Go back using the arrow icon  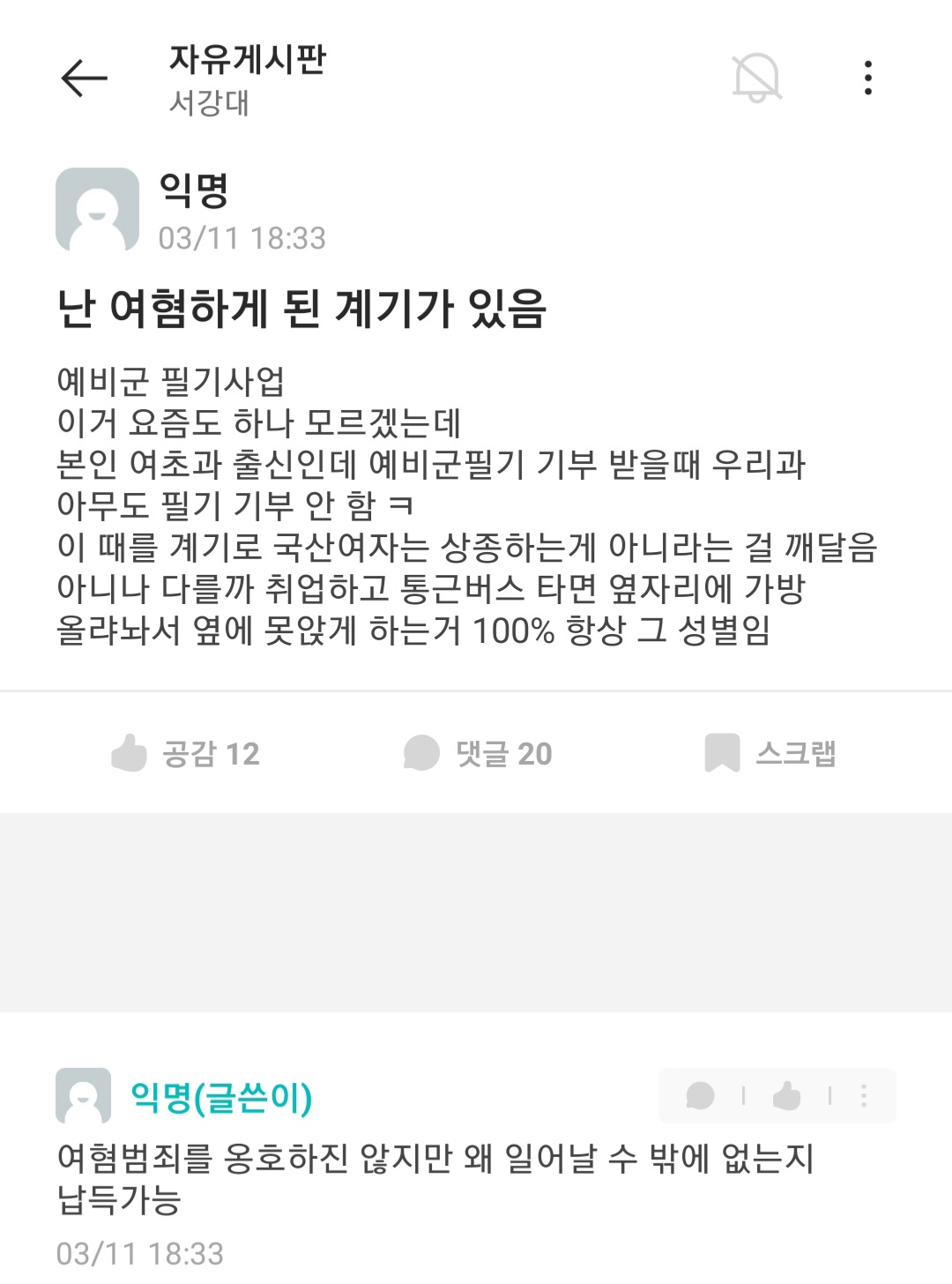tap(85, 78)
